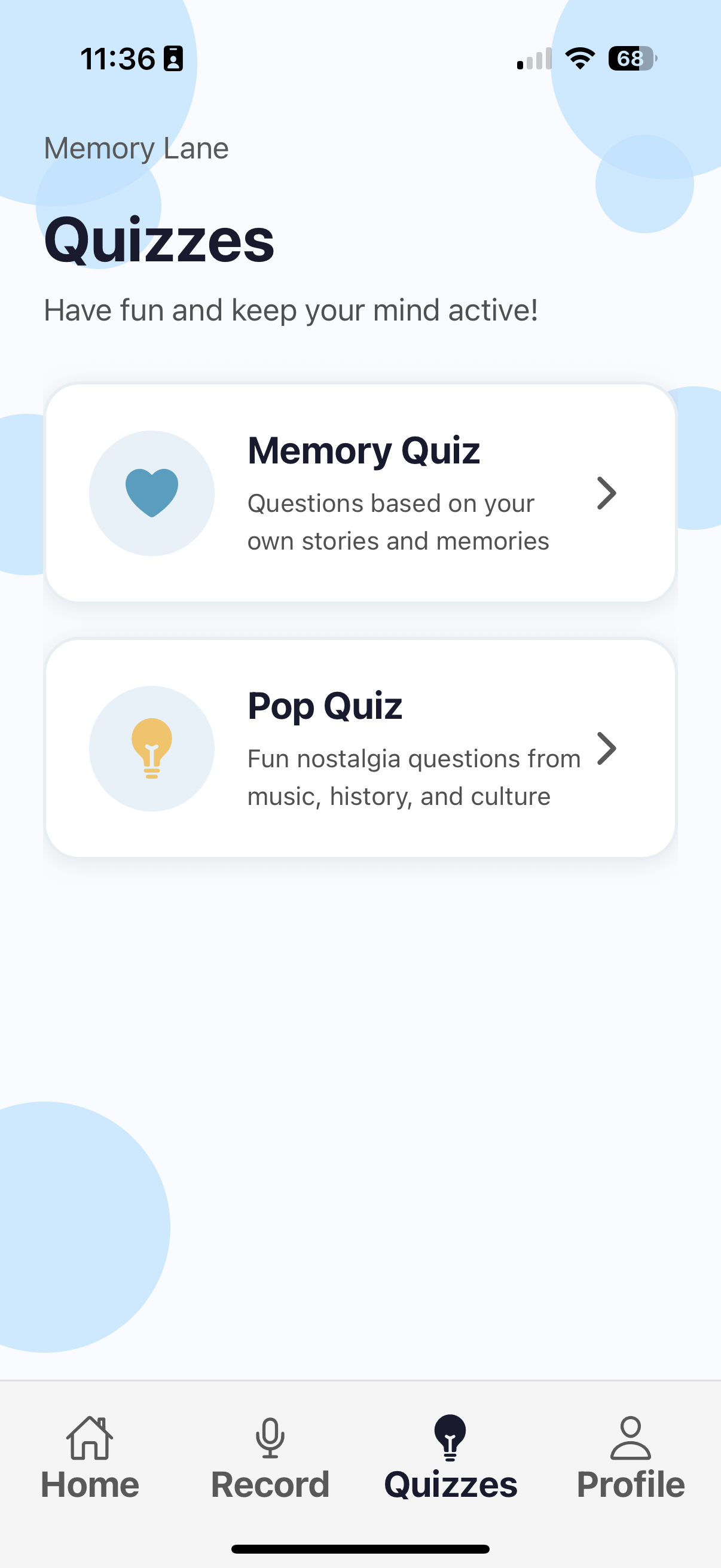Go to the Home tab
This screenshot has width=721, height=1568.
pyautogui.click(x=90, y=1459)
